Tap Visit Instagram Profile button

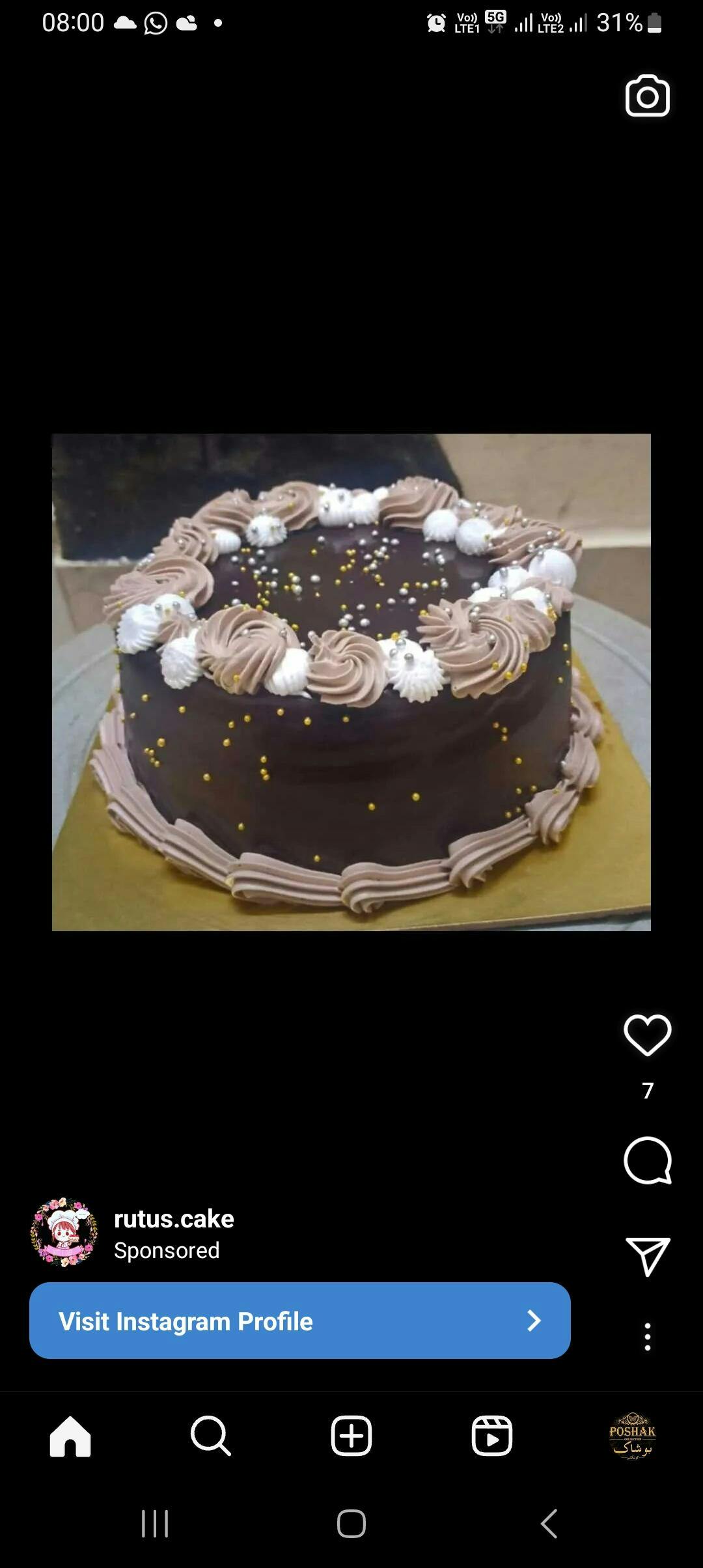tap(299, 1321)
